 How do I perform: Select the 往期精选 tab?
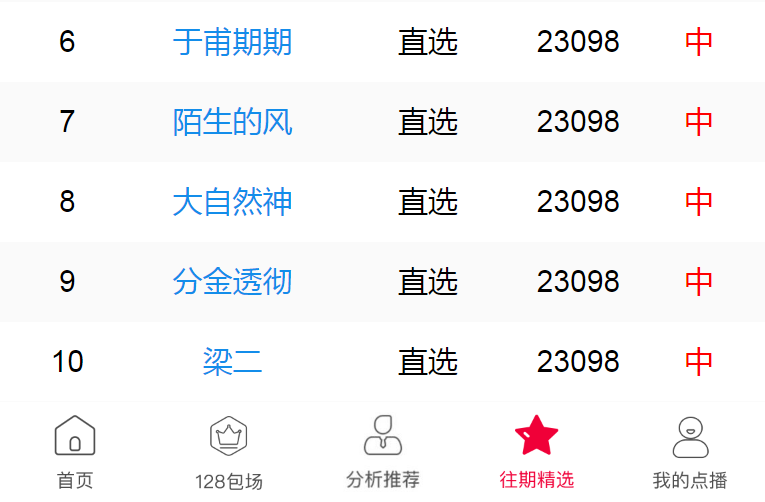click(537, 451)
